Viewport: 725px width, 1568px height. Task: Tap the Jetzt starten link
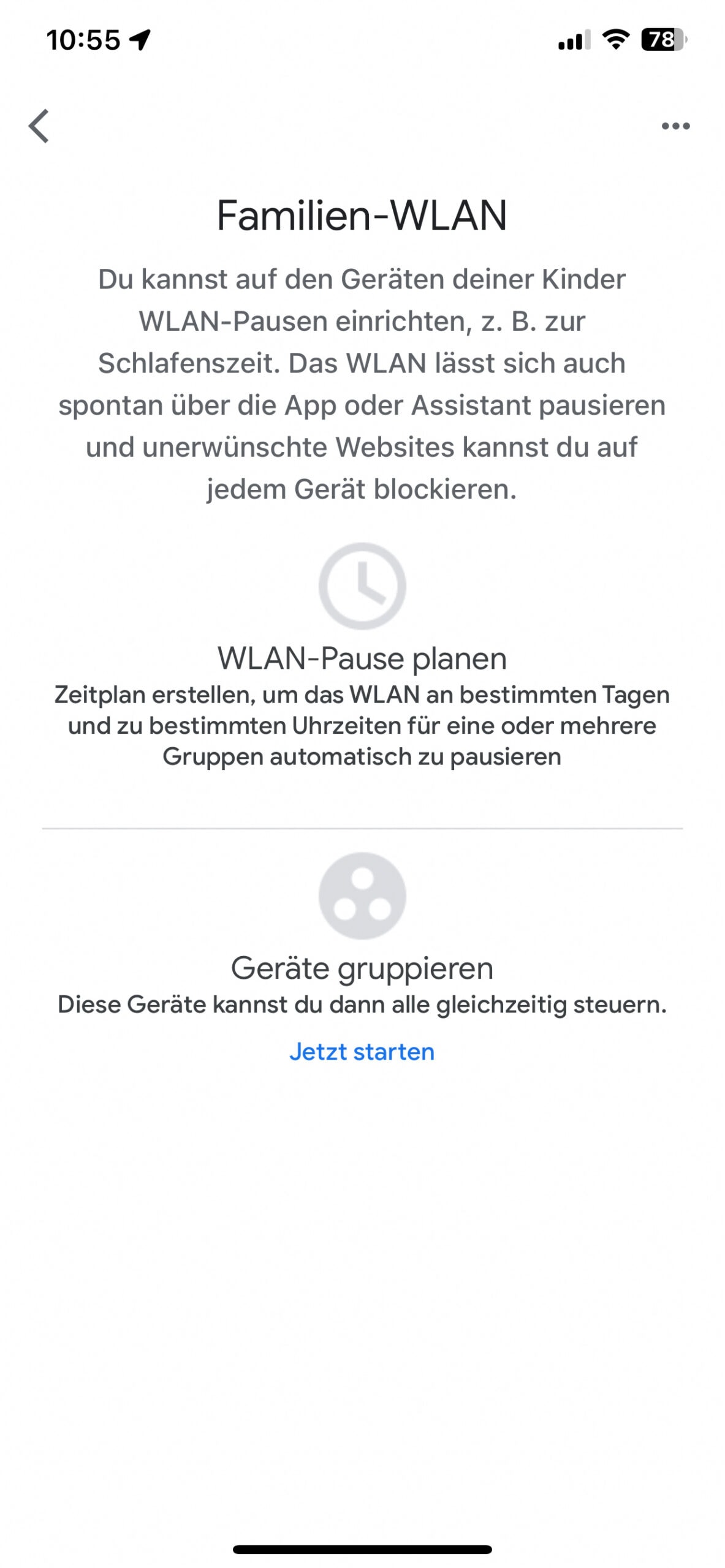[362, 1052]
